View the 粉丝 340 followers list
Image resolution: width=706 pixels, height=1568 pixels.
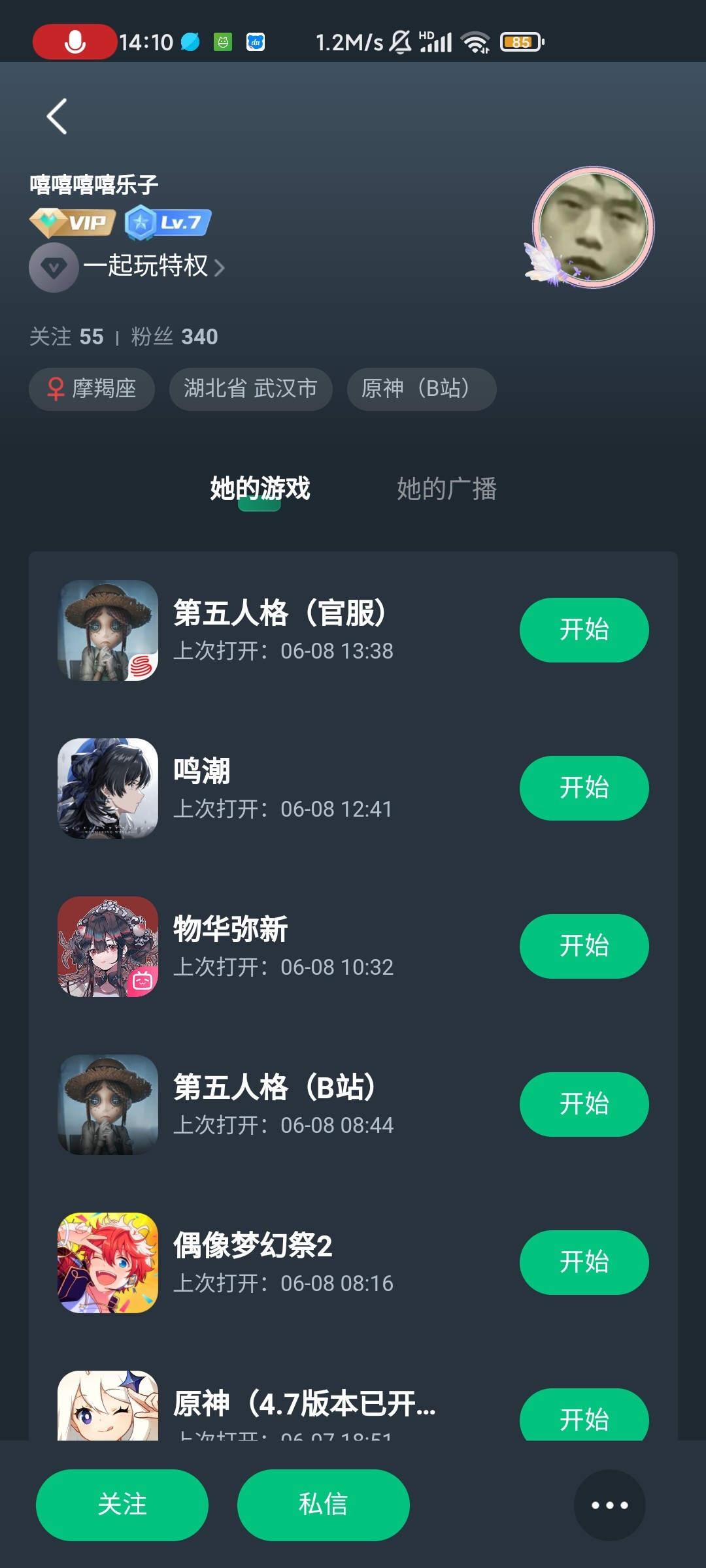pyautogui.click(x=175, y=336)
